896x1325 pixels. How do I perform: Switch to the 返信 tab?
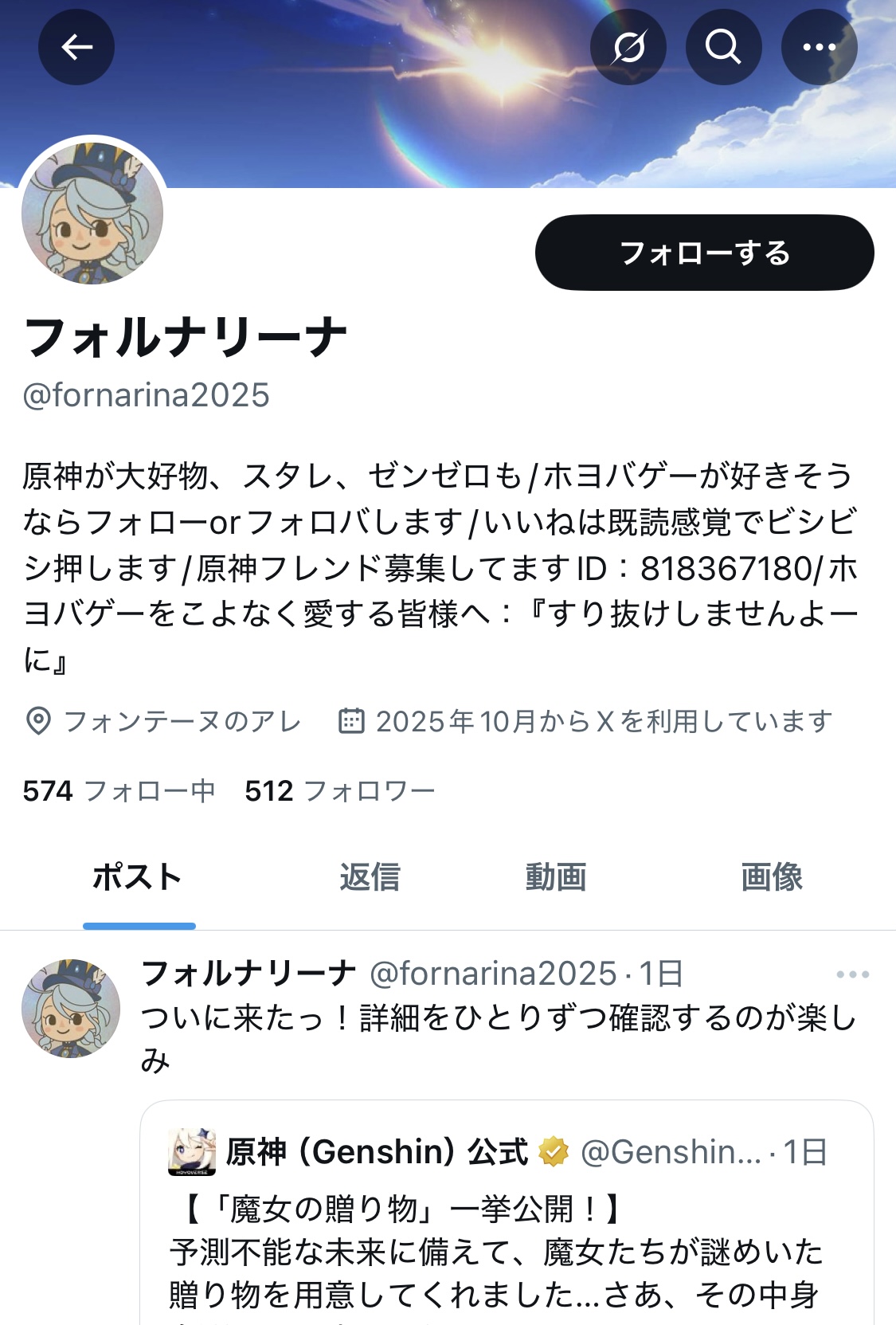click(370, 877)
